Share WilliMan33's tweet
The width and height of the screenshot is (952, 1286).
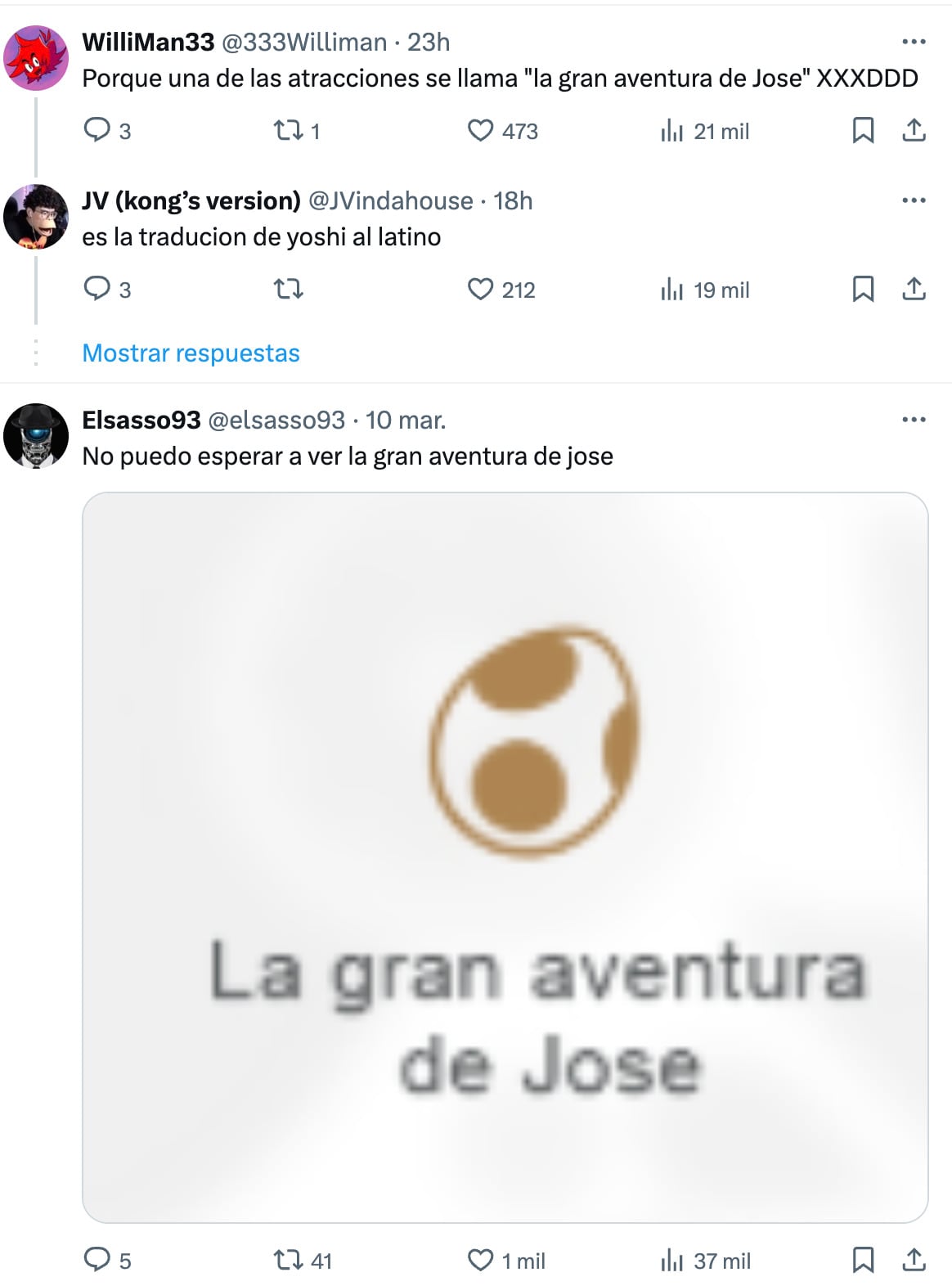[914, 130]
